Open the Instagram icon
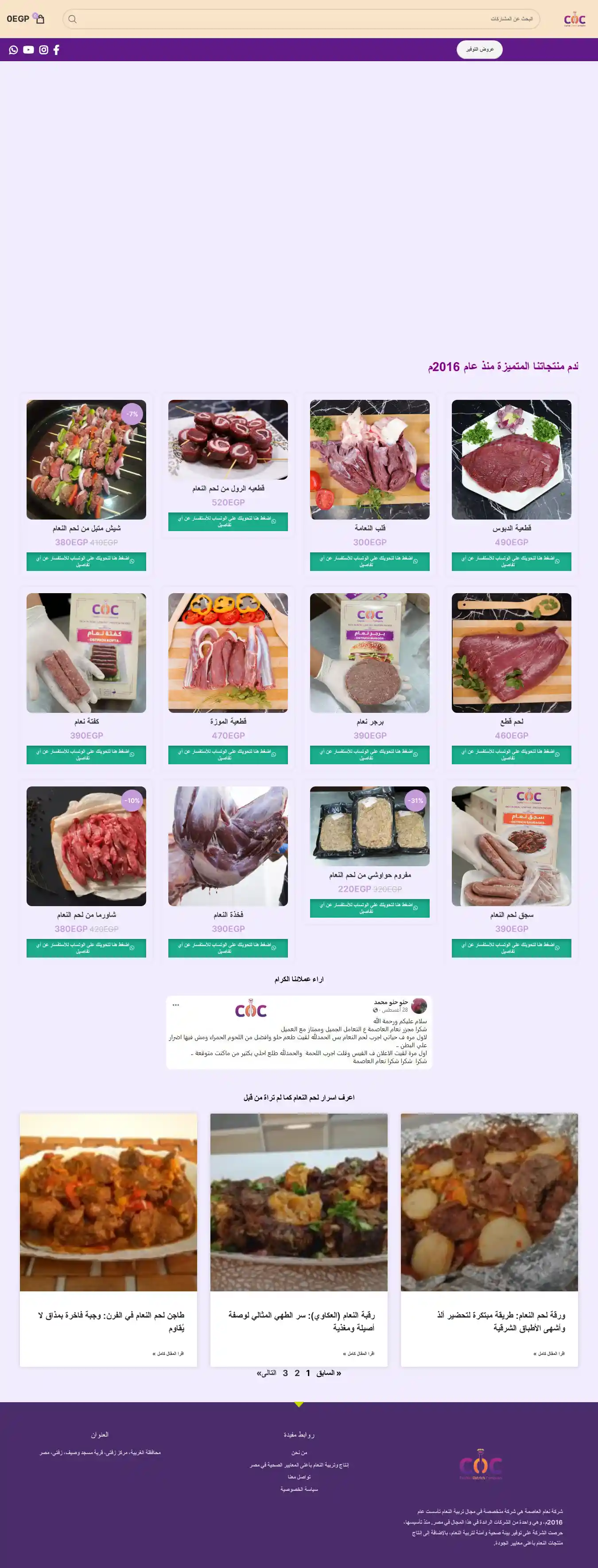Image resolution: width=598 pixels, height=1568 pixels. (x=44, y=50)
